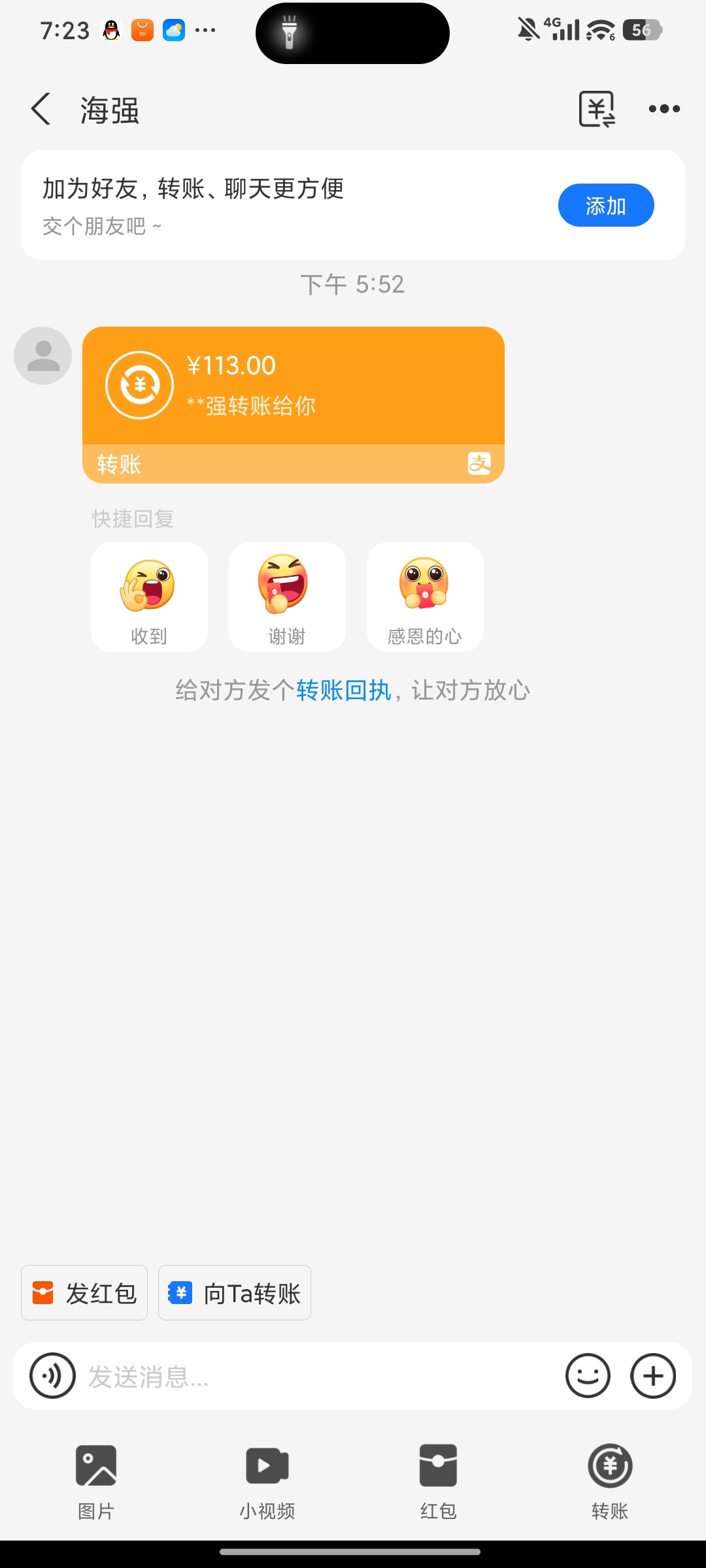706x1568 pixels.
Task: Tap the message input field to type
Action: pyautogui.click(x=294, y=1376)
